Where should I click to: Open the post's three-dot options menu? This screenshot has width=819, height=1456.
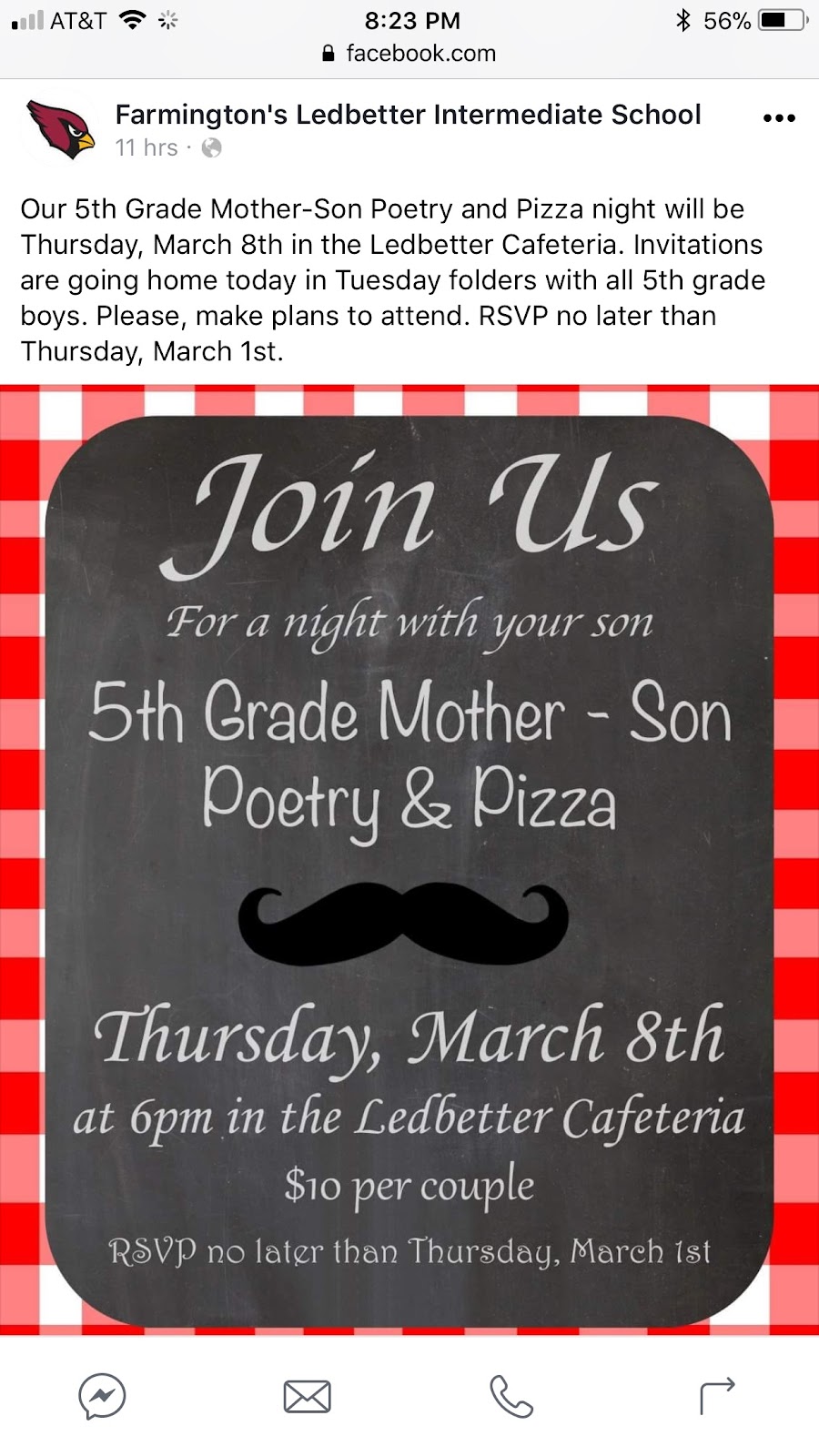click(x=779, y=118)
